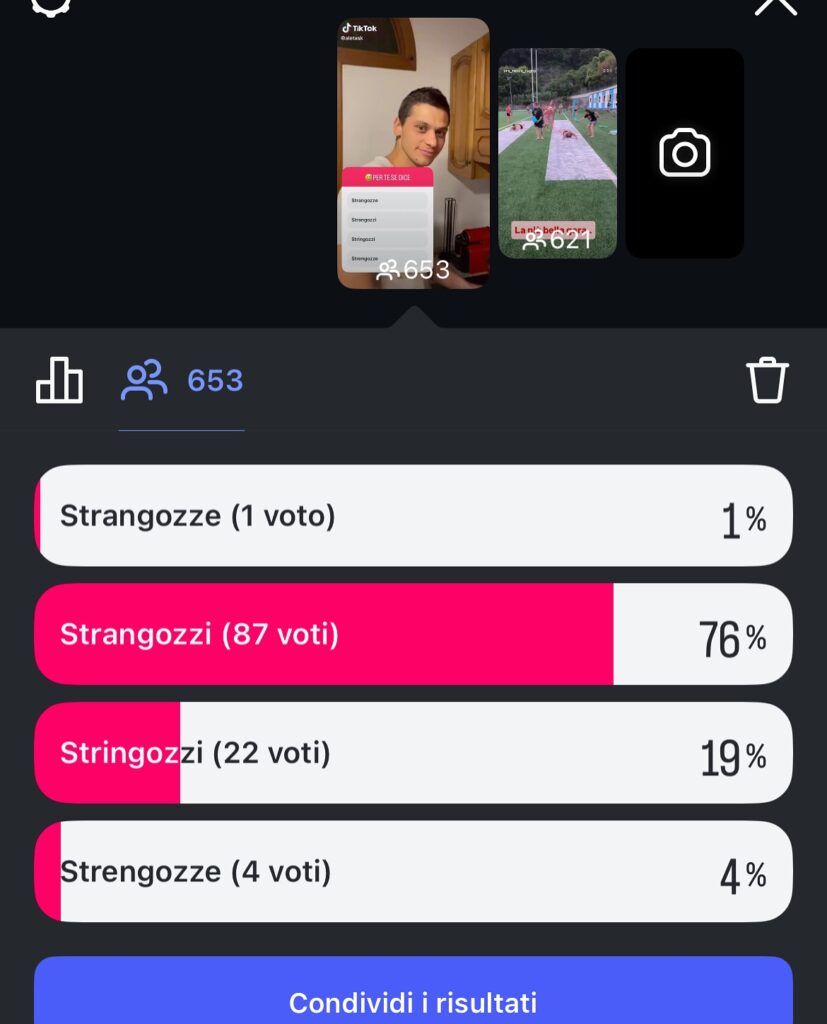View voters for Strengozze (4 voti)

coord(413,872)
